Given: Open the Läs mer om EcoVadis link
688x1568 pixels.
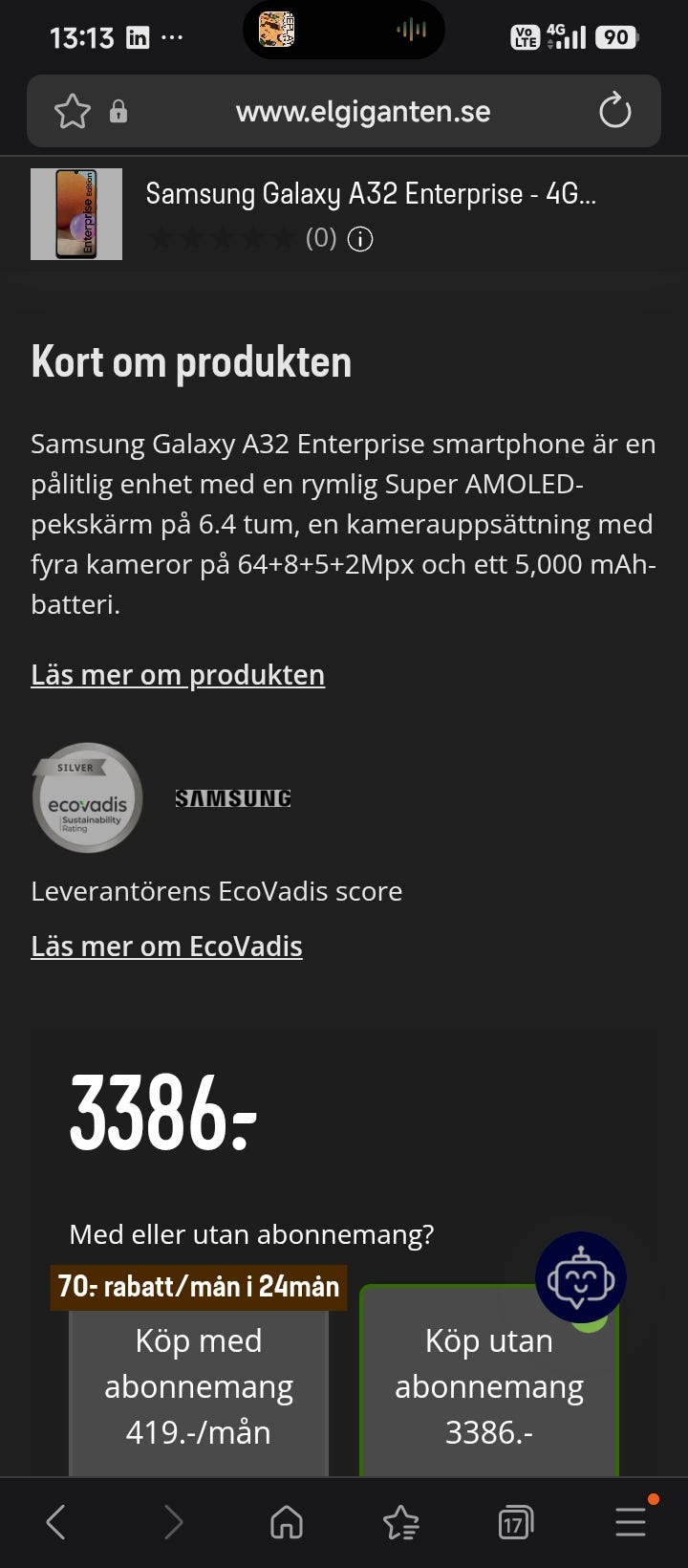Looking at the screenshot, I should coord(166,947).
